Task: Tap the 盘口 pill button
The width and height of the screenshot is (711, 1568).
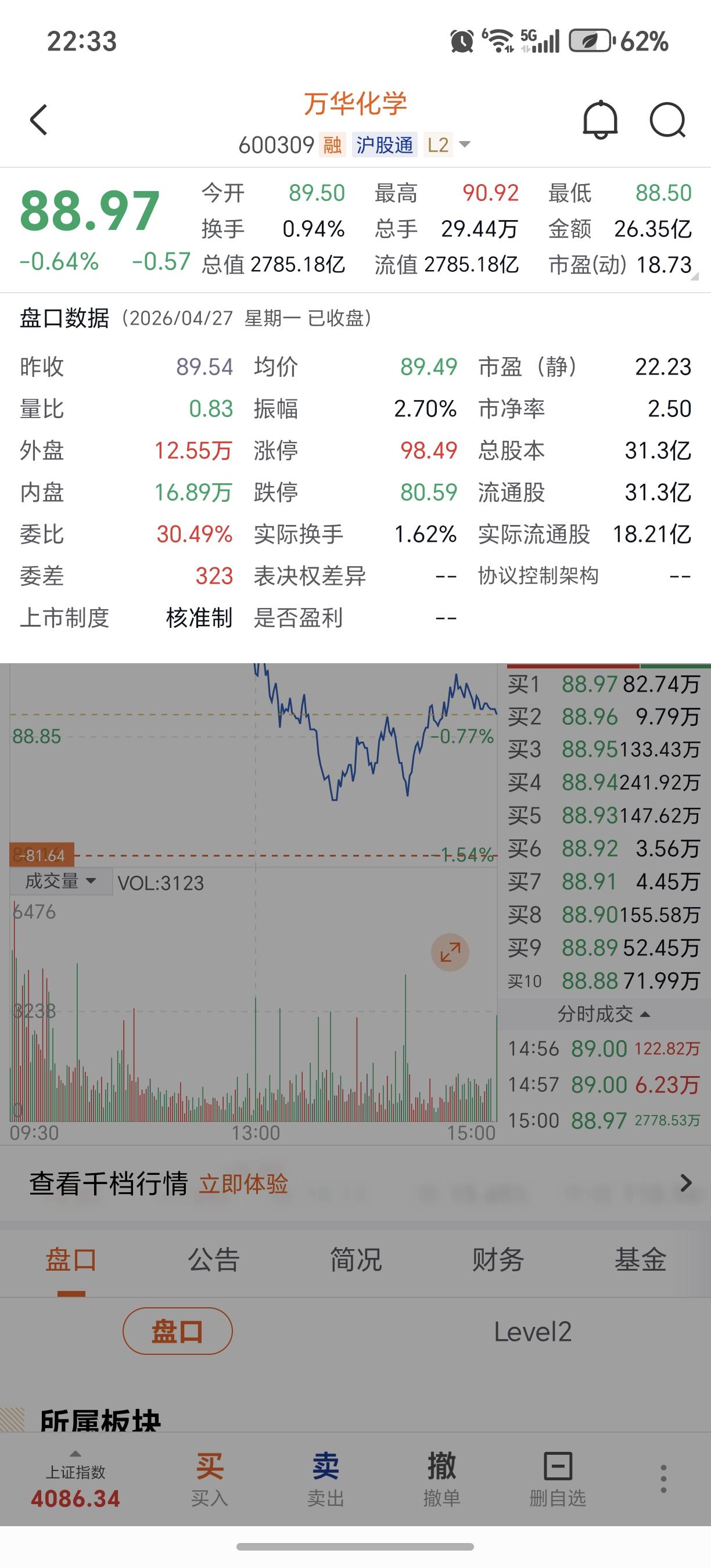Action: [x=179, y=1330]
